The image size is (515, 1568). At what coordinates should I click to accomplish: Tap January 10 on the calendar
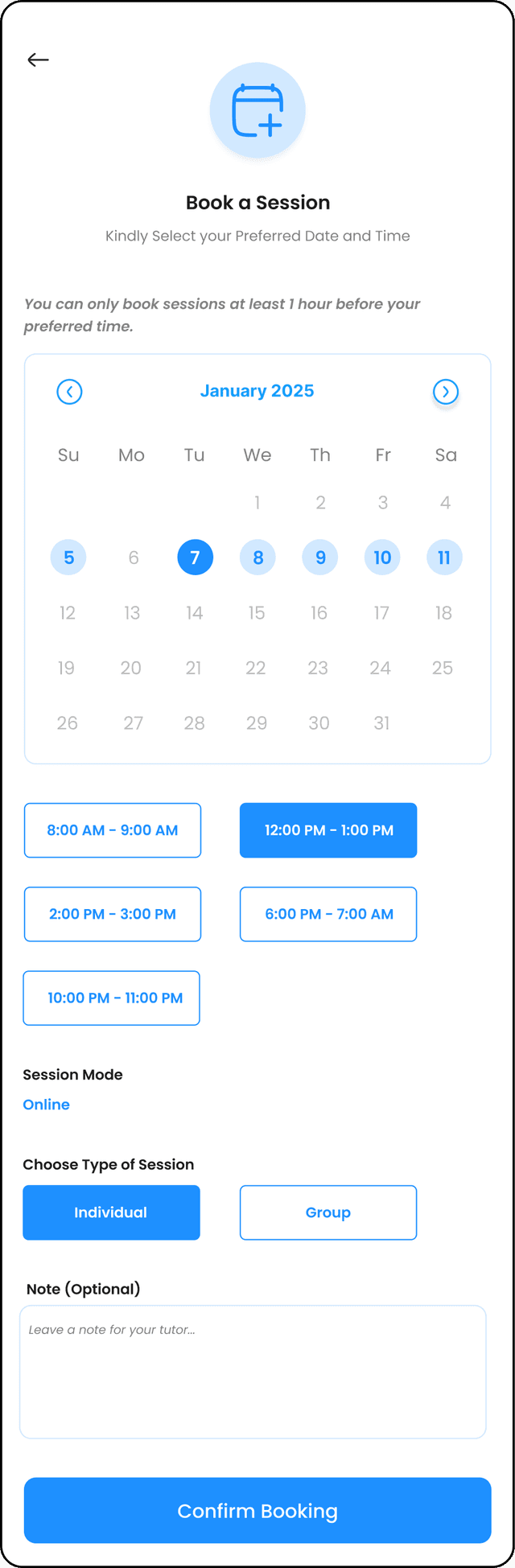382,558
